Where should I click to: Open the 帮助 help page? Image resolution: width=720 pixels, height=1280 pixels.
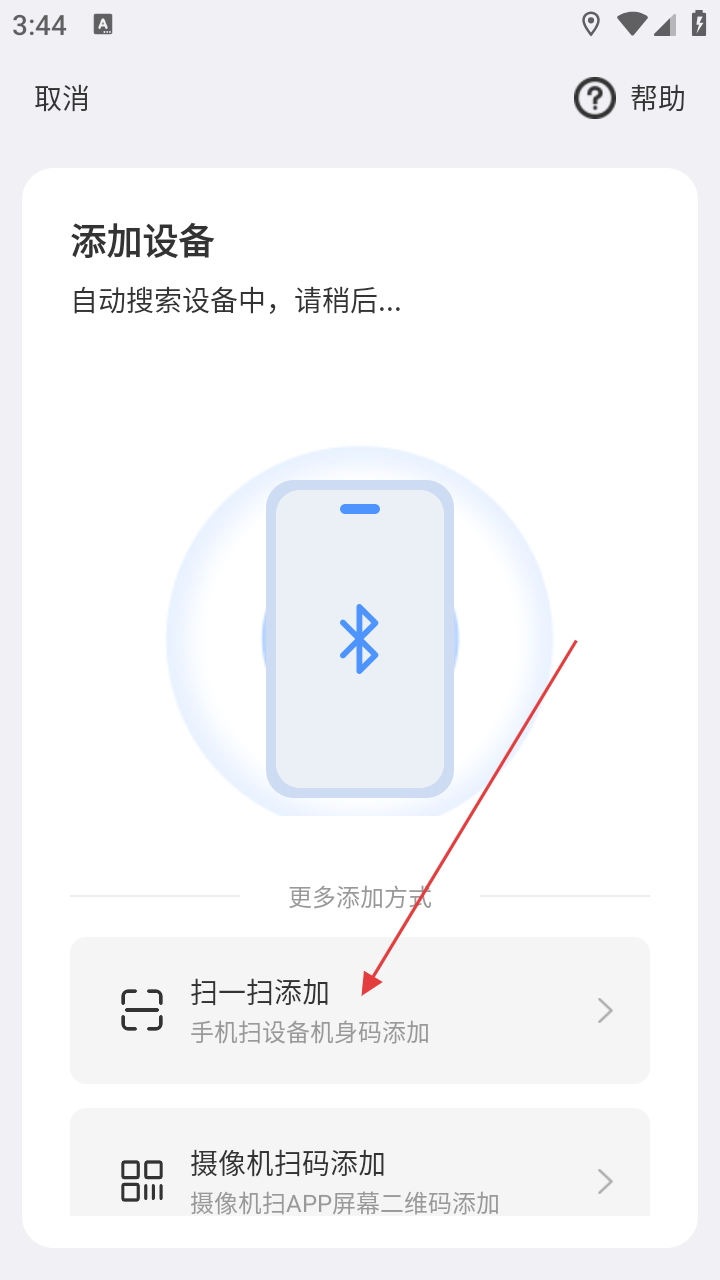(x=630, y=99)
